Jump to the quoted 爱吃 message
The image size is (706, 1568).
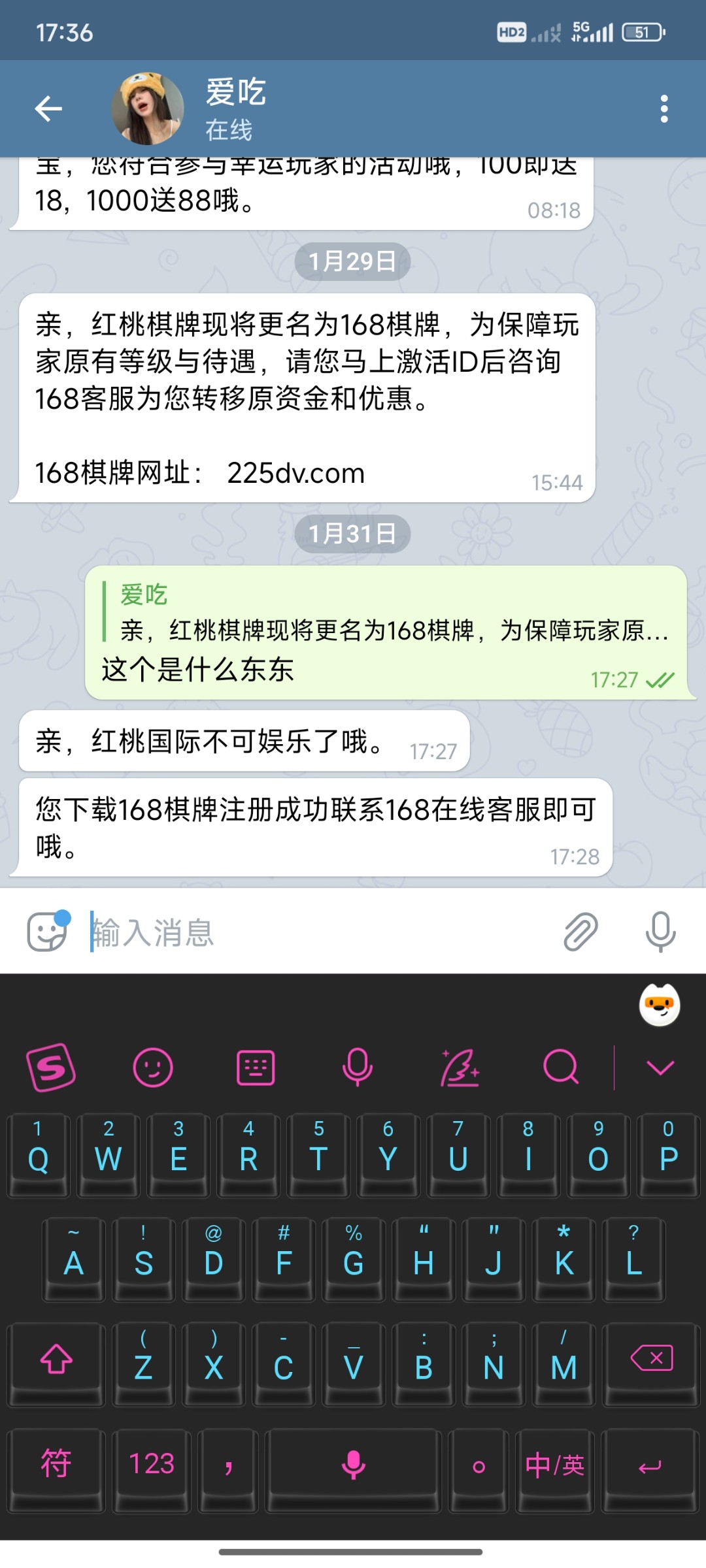click(x=386, y=613)
